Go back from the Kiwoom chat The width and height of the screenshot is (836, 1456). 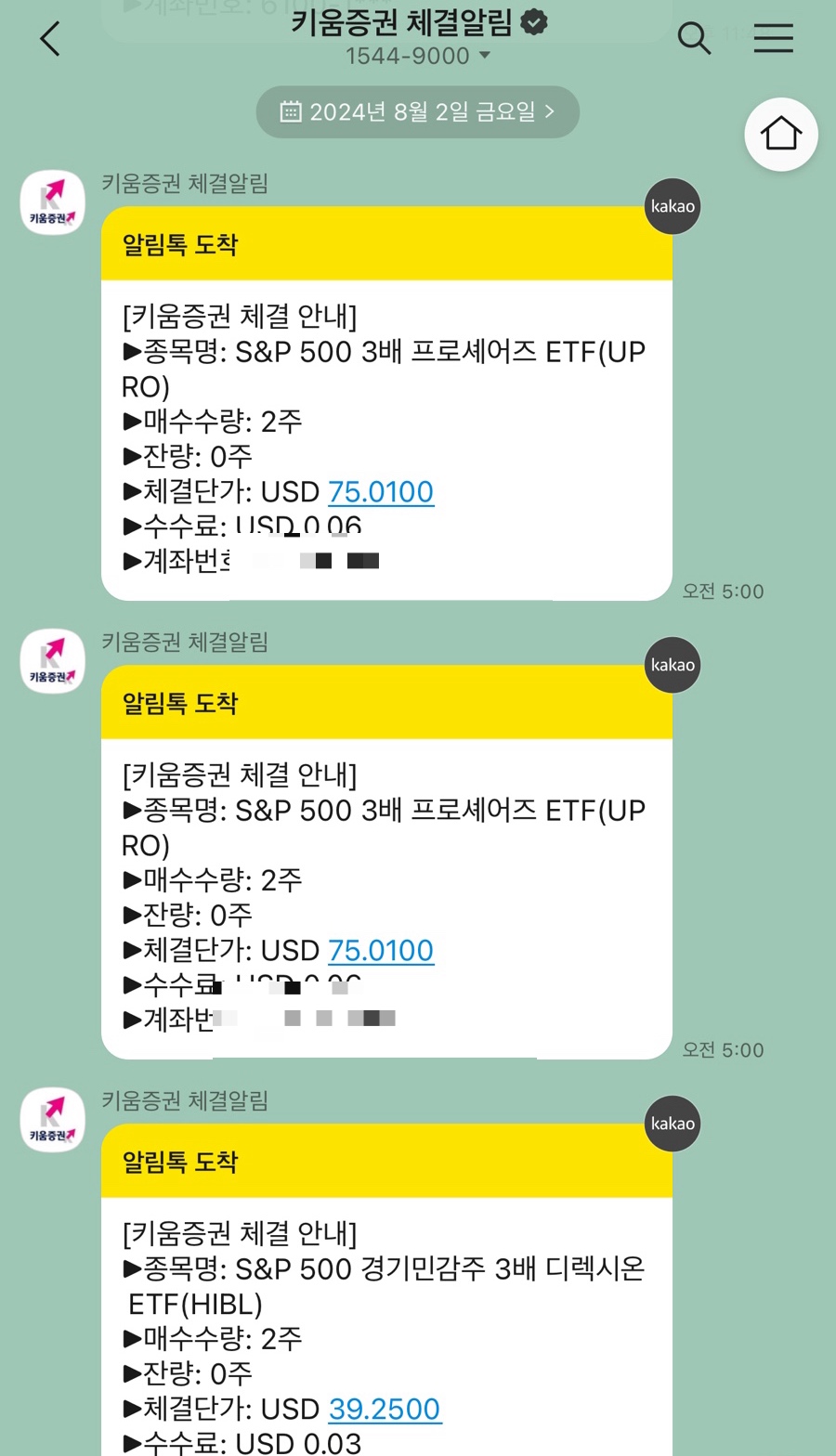pos(50,39)
